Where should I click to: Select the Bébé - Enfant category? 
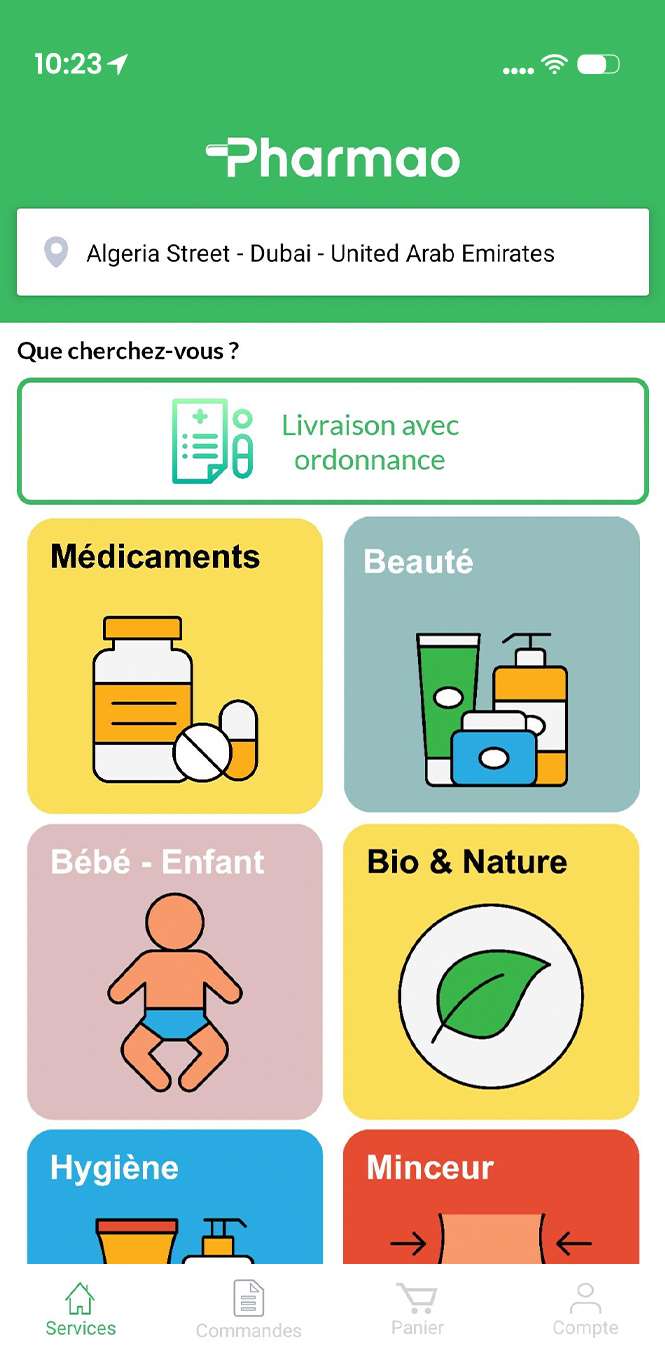(175, 971)
